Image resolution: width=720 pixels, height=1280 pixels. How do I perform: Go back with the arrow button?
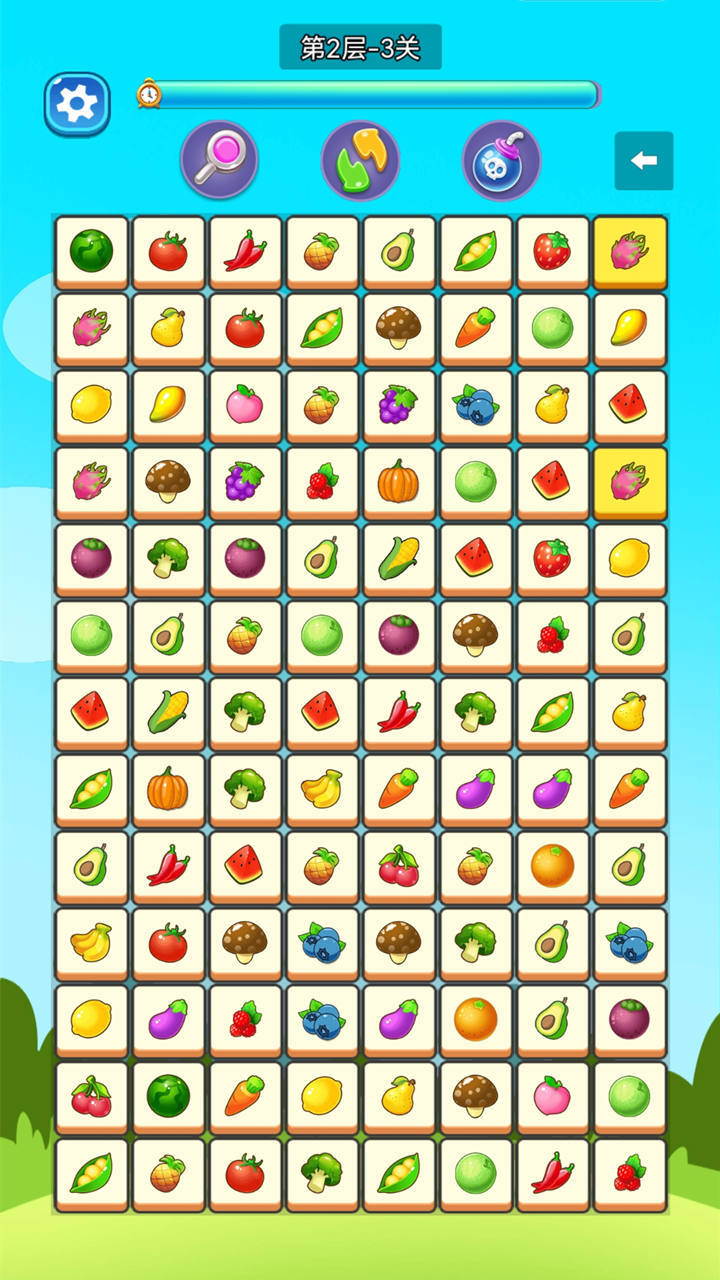[643, 160]
